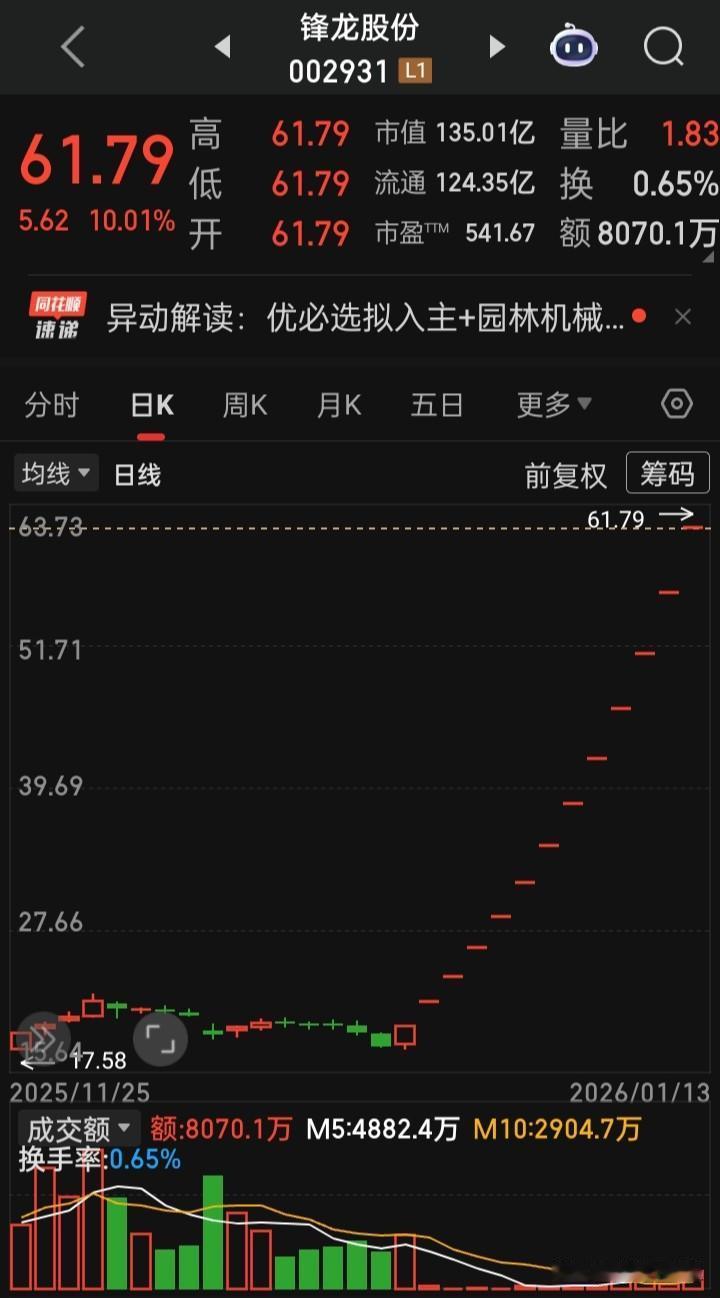Screen dimensions: 720x1298
Task: Open the AI assistant robot icon
Action: 573,46
